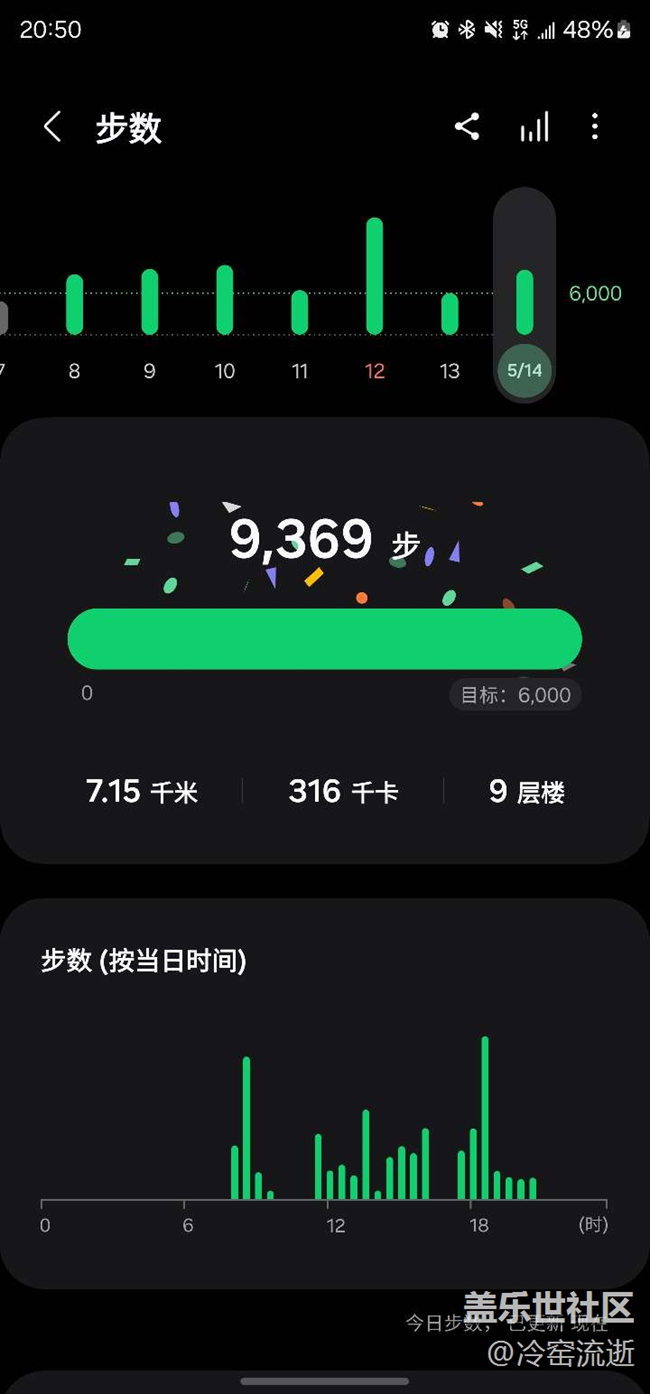
Task: Open the overflow menu
Action: point(595,127)
